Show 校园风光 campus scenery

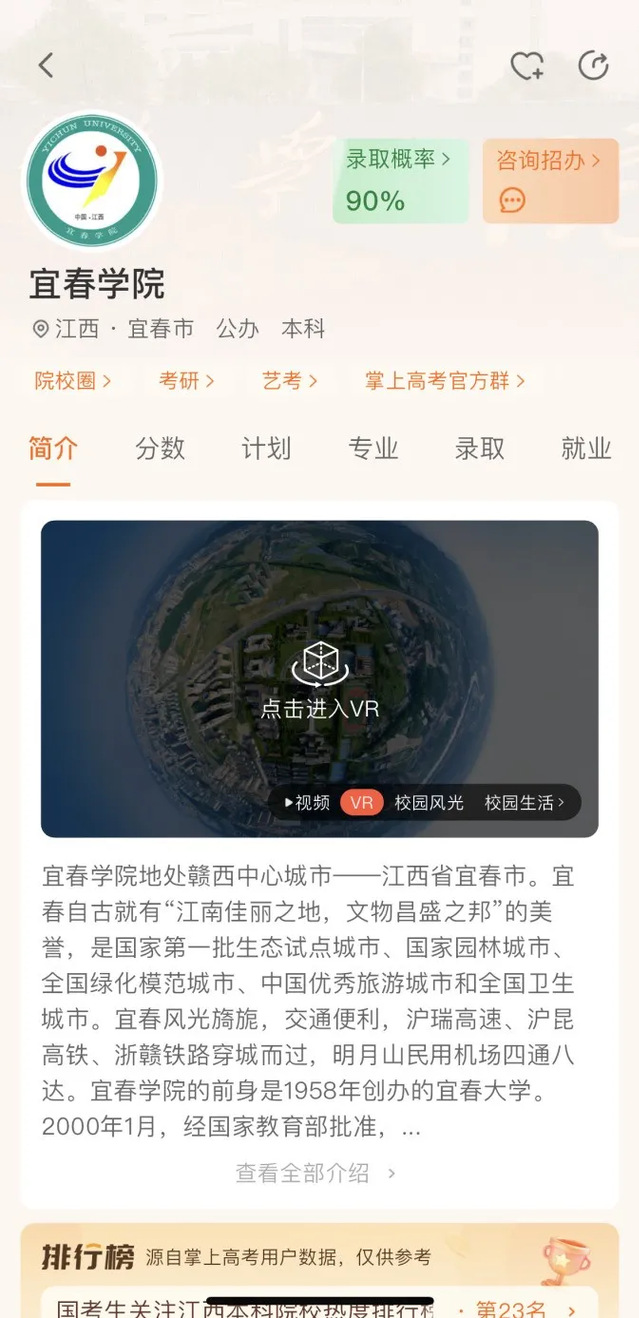429,803
